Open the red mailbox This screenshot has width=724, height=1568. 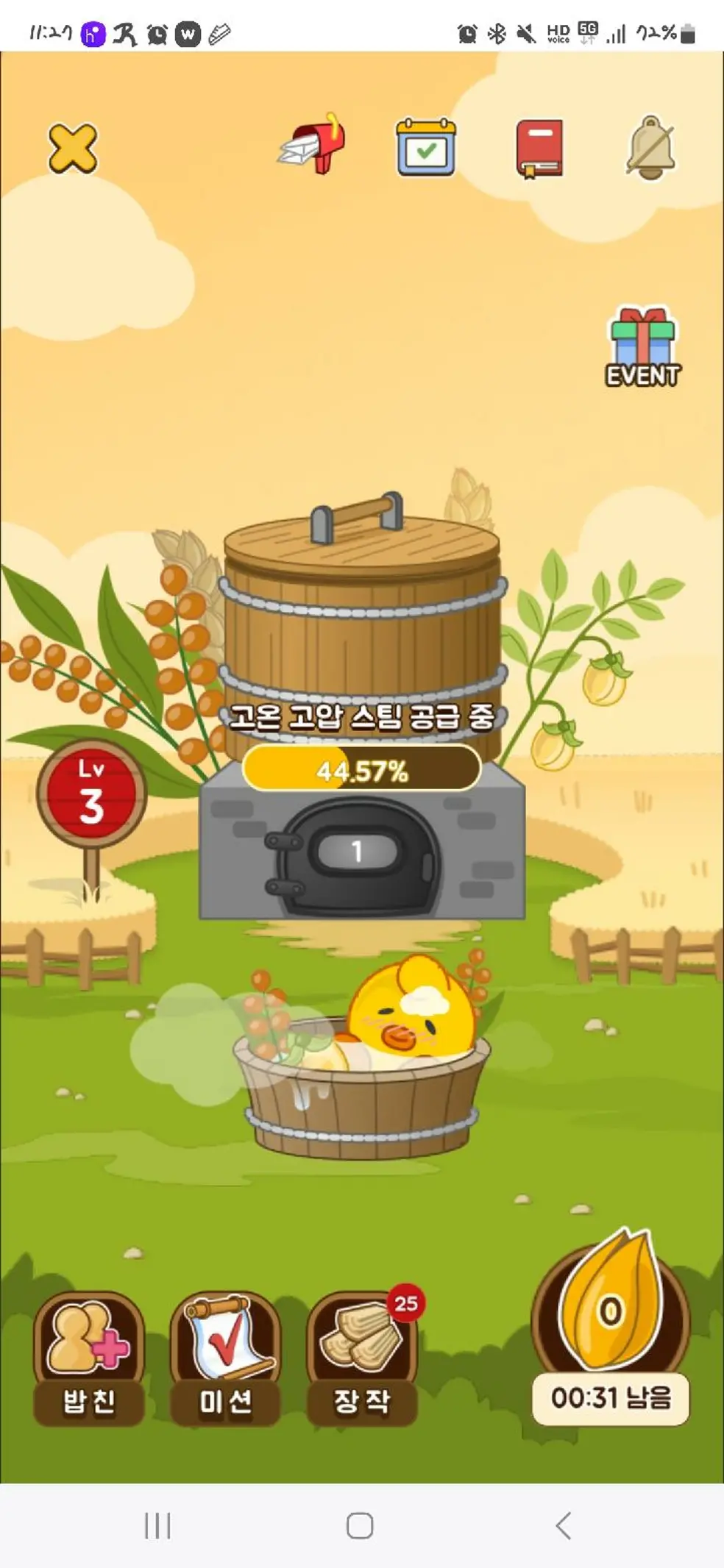314,144
